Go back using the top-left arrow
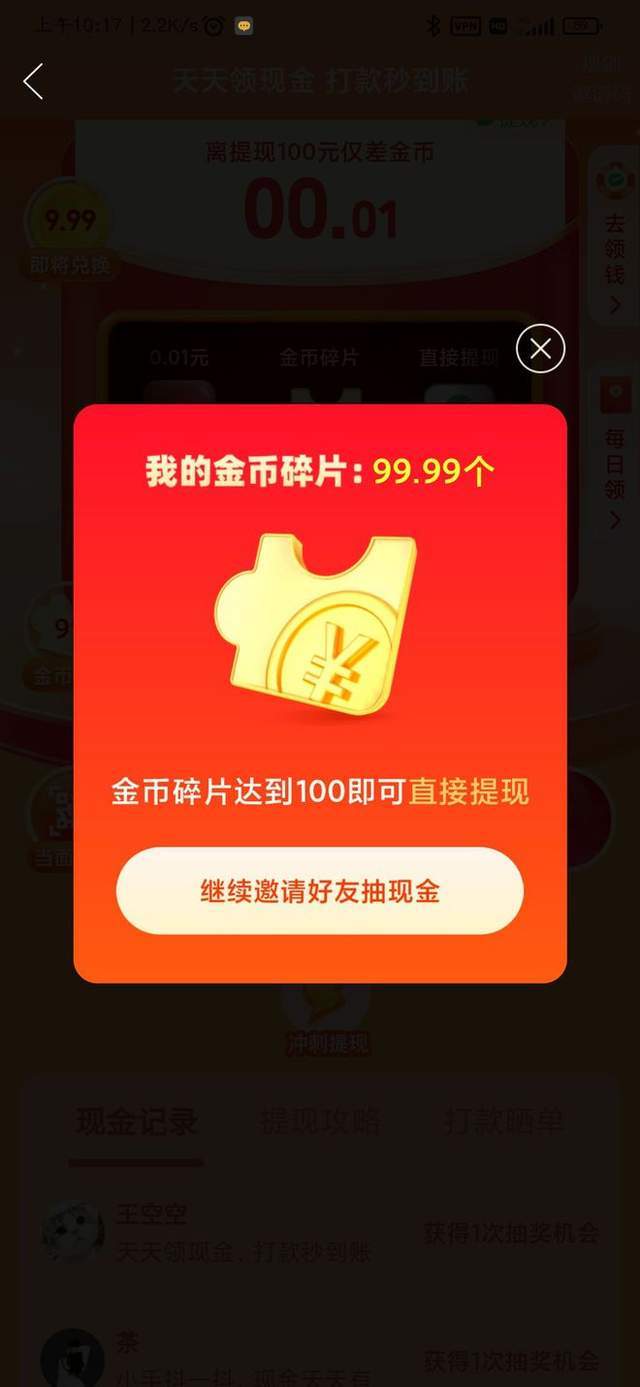 coord(34,81)
